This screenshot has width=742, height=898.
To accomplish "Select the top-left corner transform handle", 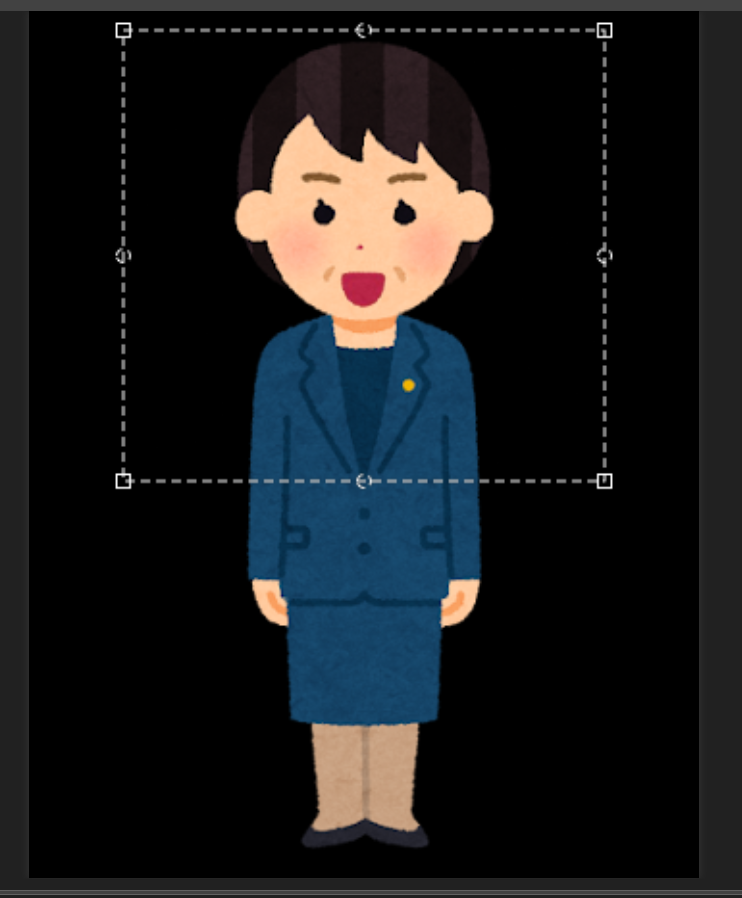I will (123, 30).
